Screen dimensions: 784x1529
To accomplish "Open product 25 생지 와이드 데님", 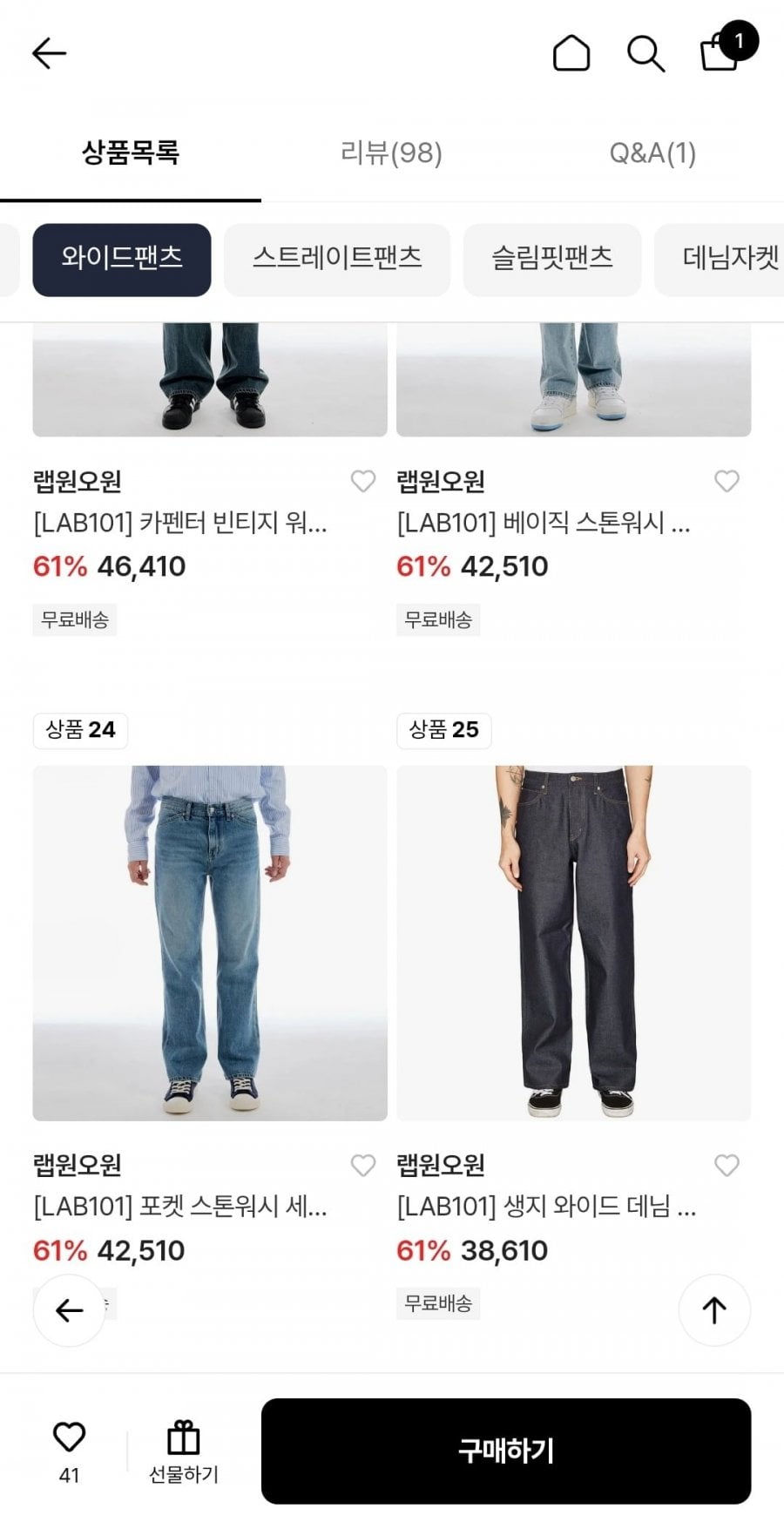I will click(573, 943).
